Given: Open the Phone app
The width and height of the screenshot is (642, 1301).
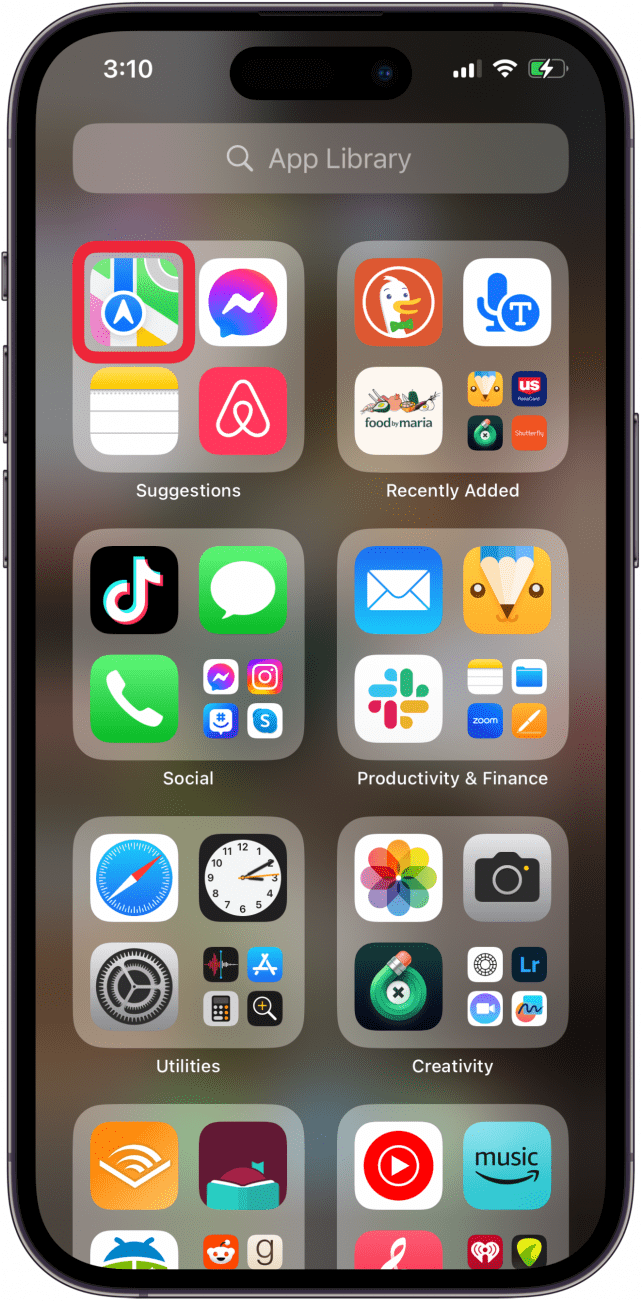Looking at the screenshot, I should (134, 699).
